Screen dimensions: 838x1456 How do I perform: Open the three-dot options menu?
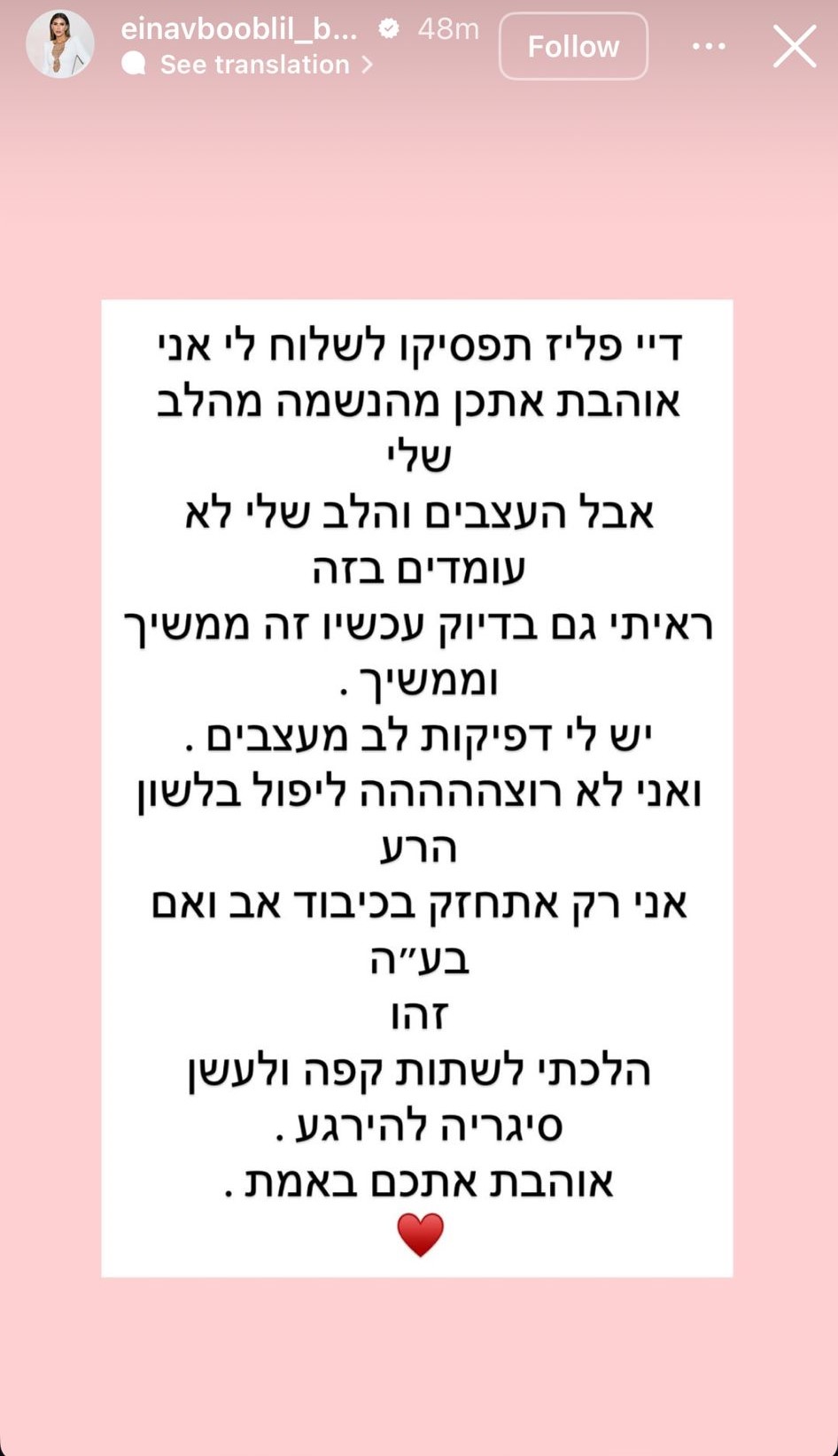pyautogui.click(x=709, y=46)
